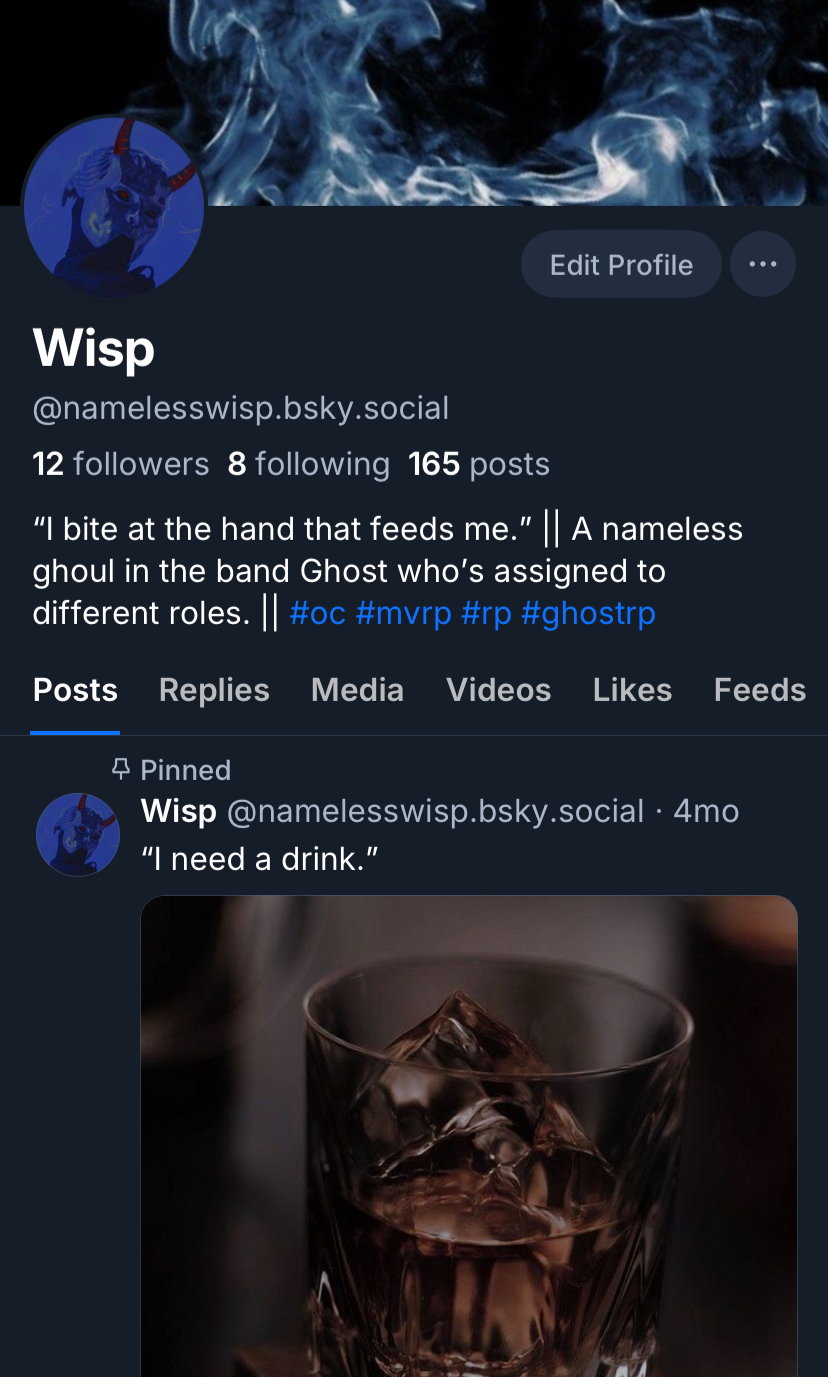This screenshot has height=1377, width=828.
Task: Switch to the Videos tab
Action: [x=498, y=690]
